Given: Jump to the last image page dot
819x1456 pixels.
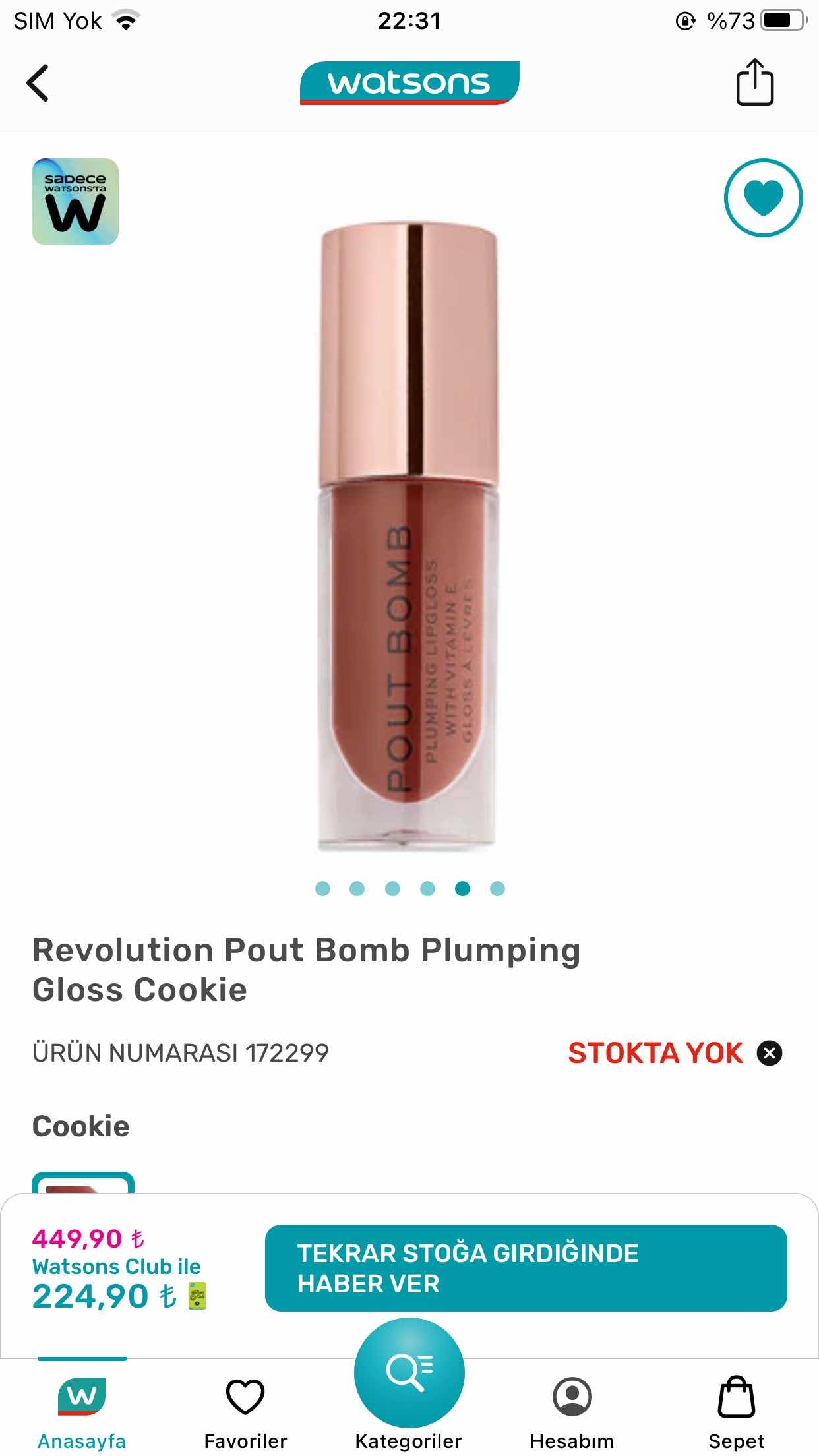Looking at the screenshot, I should pyautogui.click(x=497, y=889).
